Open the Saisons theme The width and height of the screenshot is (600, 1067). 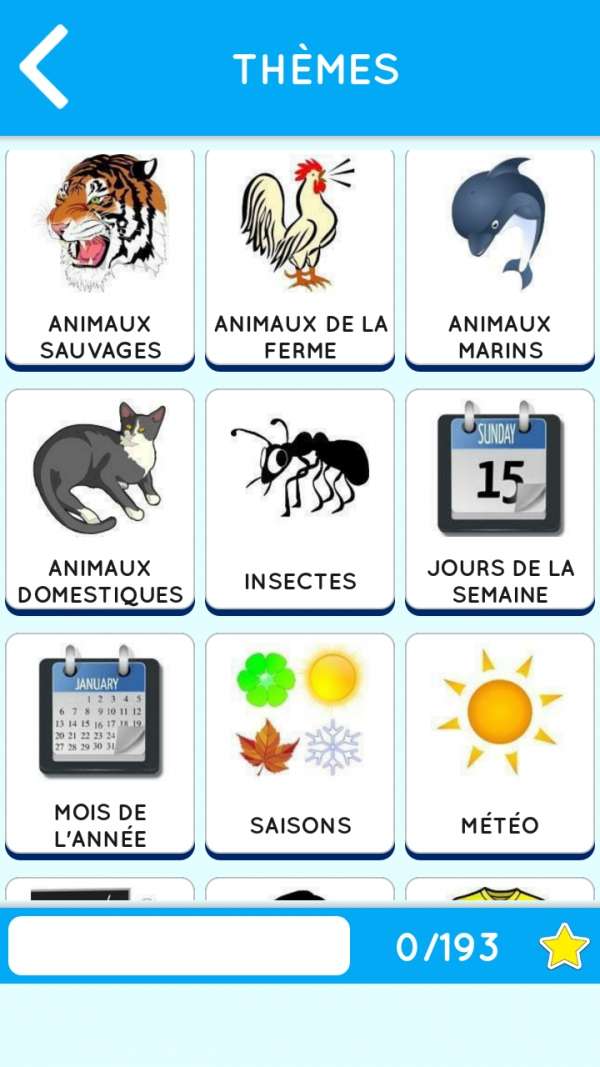point(300,744)
